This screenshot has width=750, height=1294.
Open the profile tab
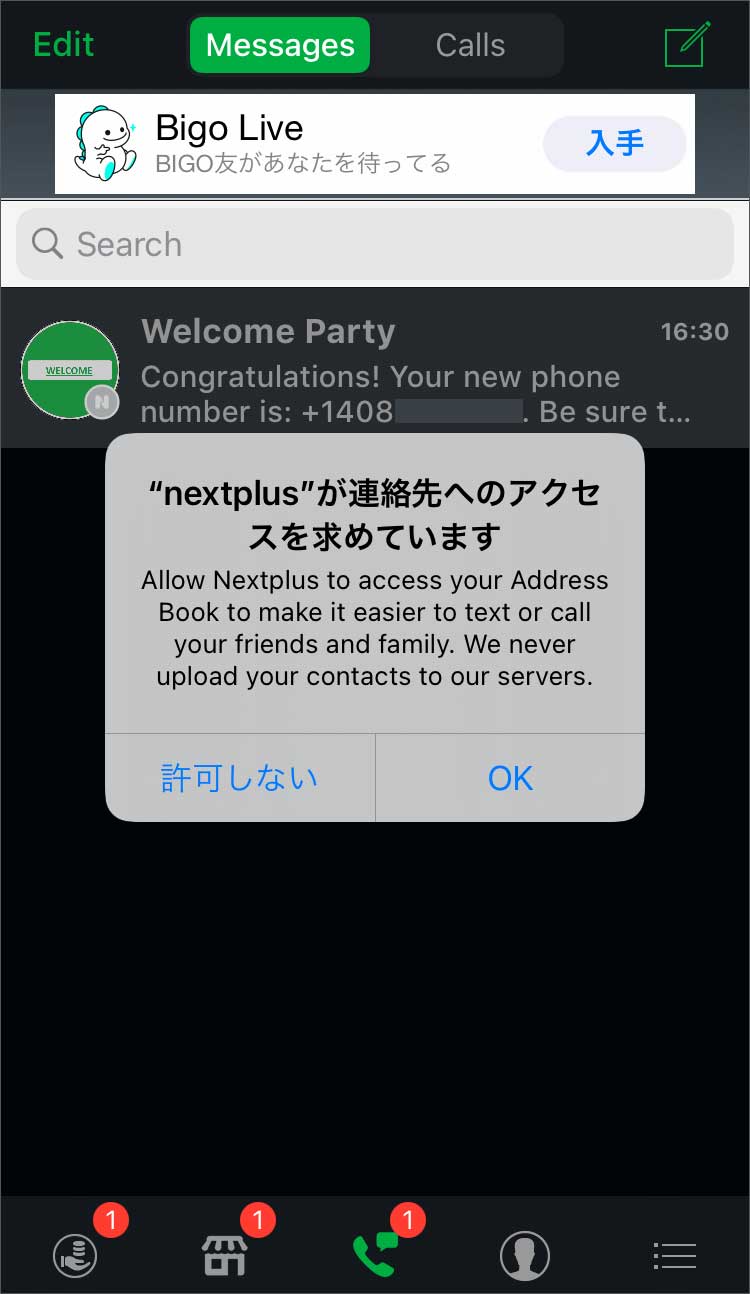(x=525, y=1254)
